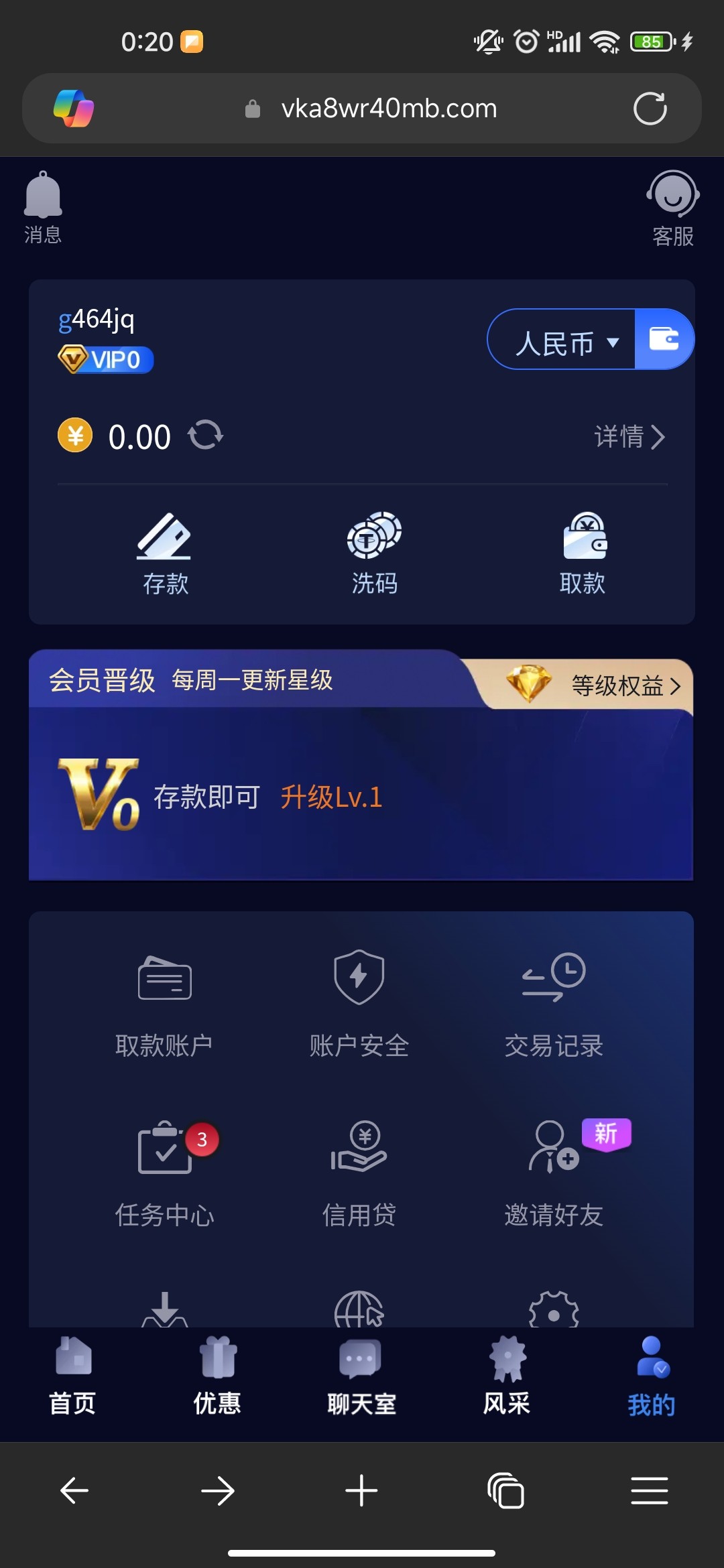This screenshot has width=724, height=1568.
Task: Open 洗码 rebate
Action: [x=374, y=554]
